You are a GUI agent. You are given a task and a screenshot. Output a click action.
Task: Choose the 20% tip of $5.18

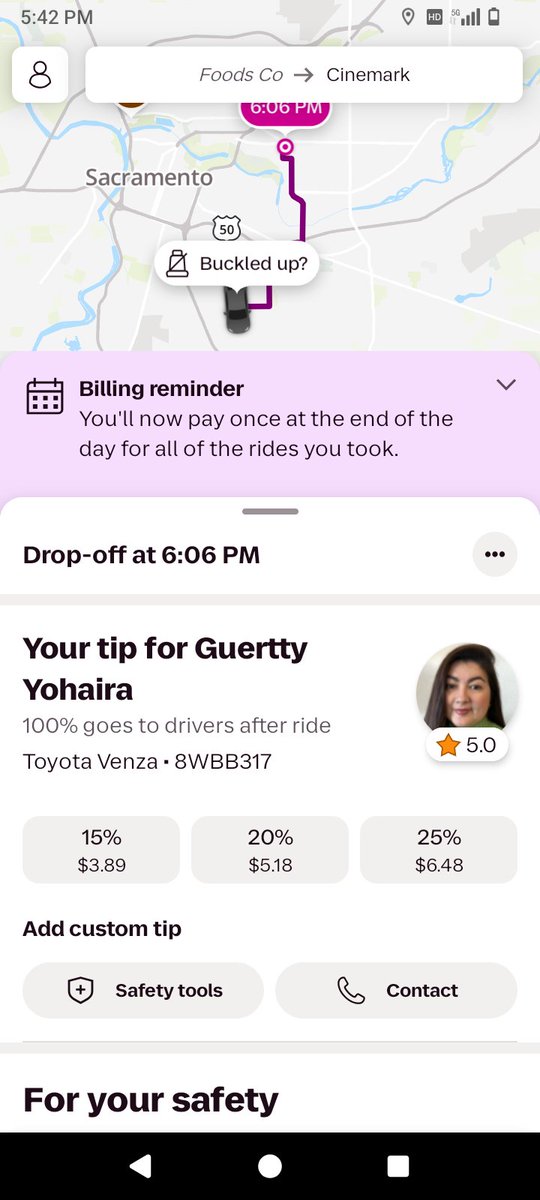(270, 850)
